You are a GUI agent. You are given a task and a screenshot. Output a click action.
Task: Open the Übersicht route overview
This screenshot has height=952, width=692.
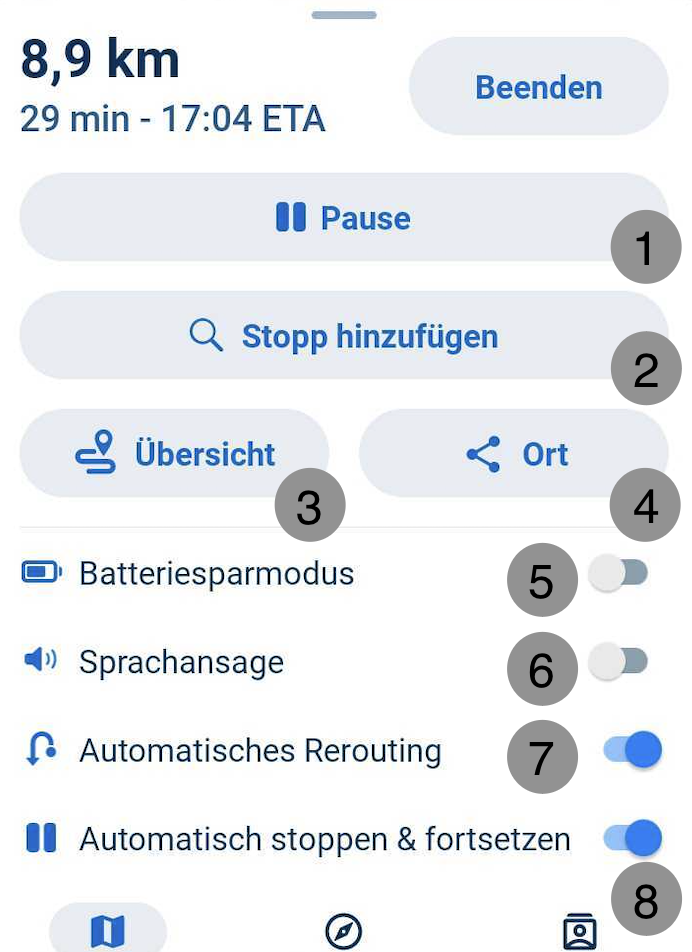point(174,454)
